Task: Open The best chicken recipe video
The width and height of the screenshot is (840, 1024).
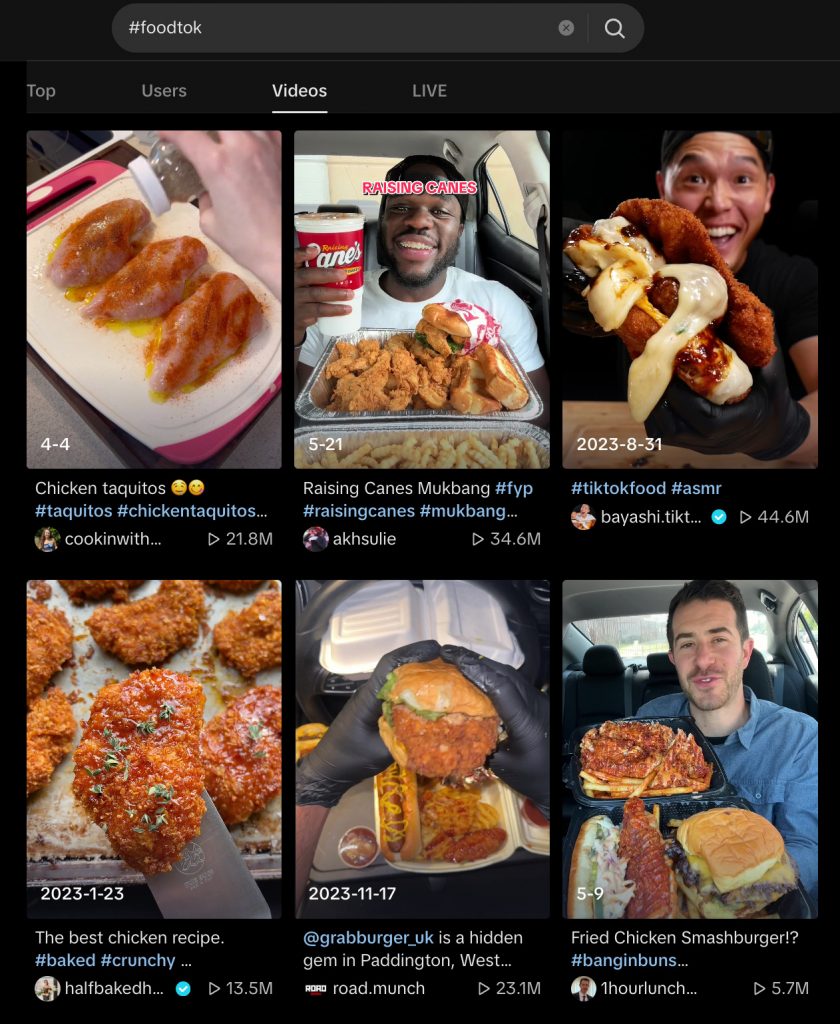Action: tap(154, 749)
